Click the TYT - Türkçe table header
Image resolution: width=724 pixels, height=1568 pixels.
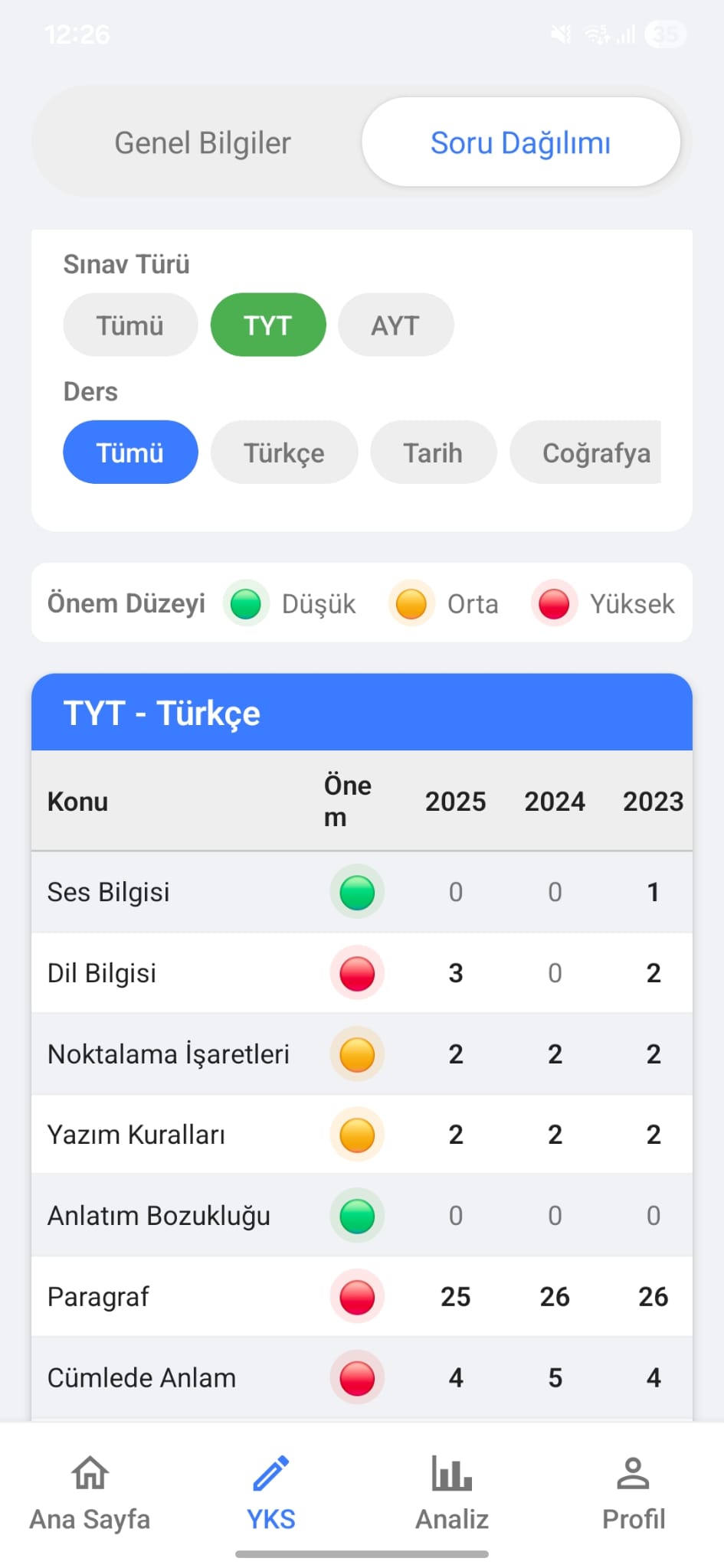[360, 712]
